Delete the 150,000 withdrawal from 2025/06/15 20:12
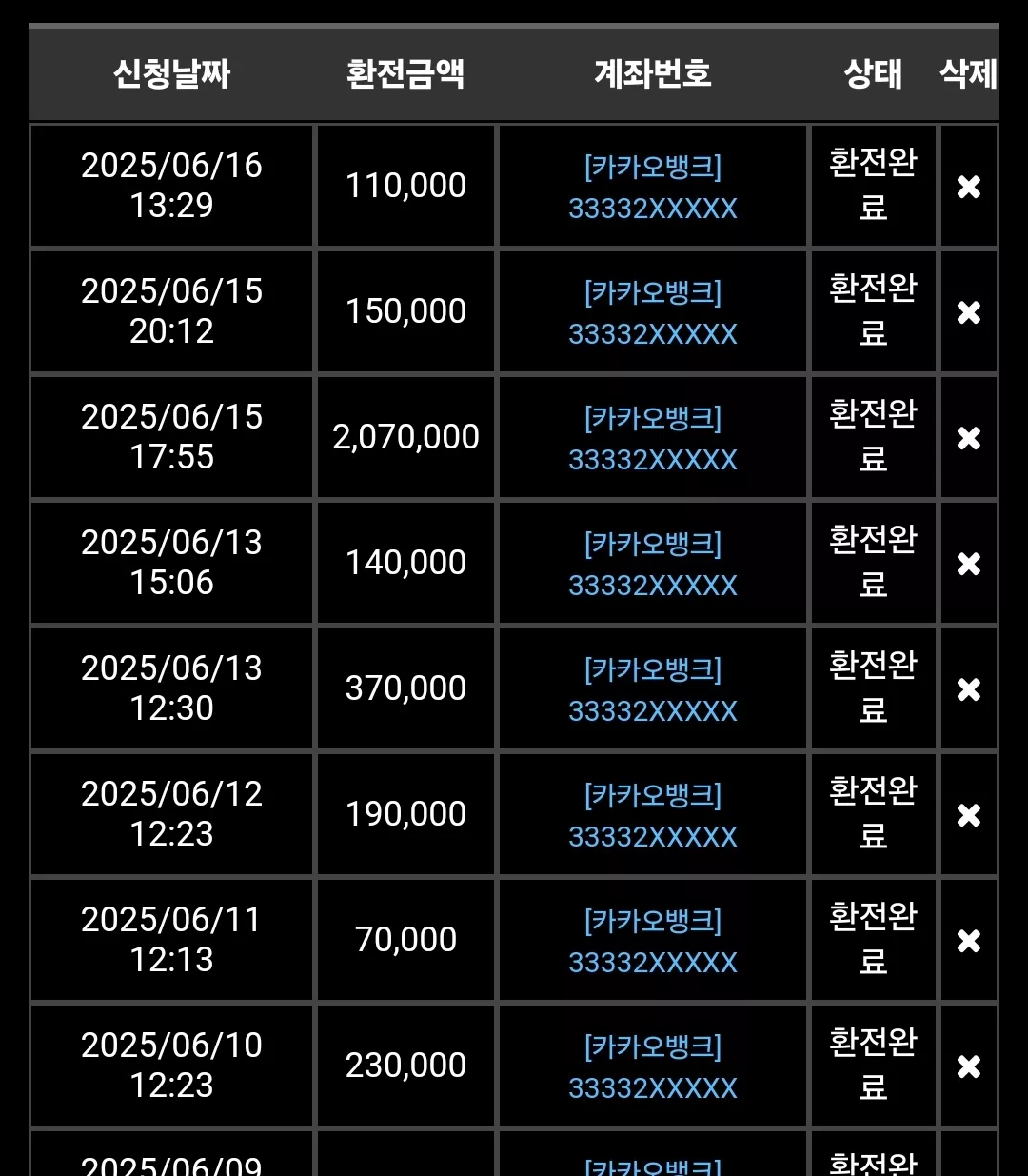This screenshot has height=1176, width=1028. [969, 312]
